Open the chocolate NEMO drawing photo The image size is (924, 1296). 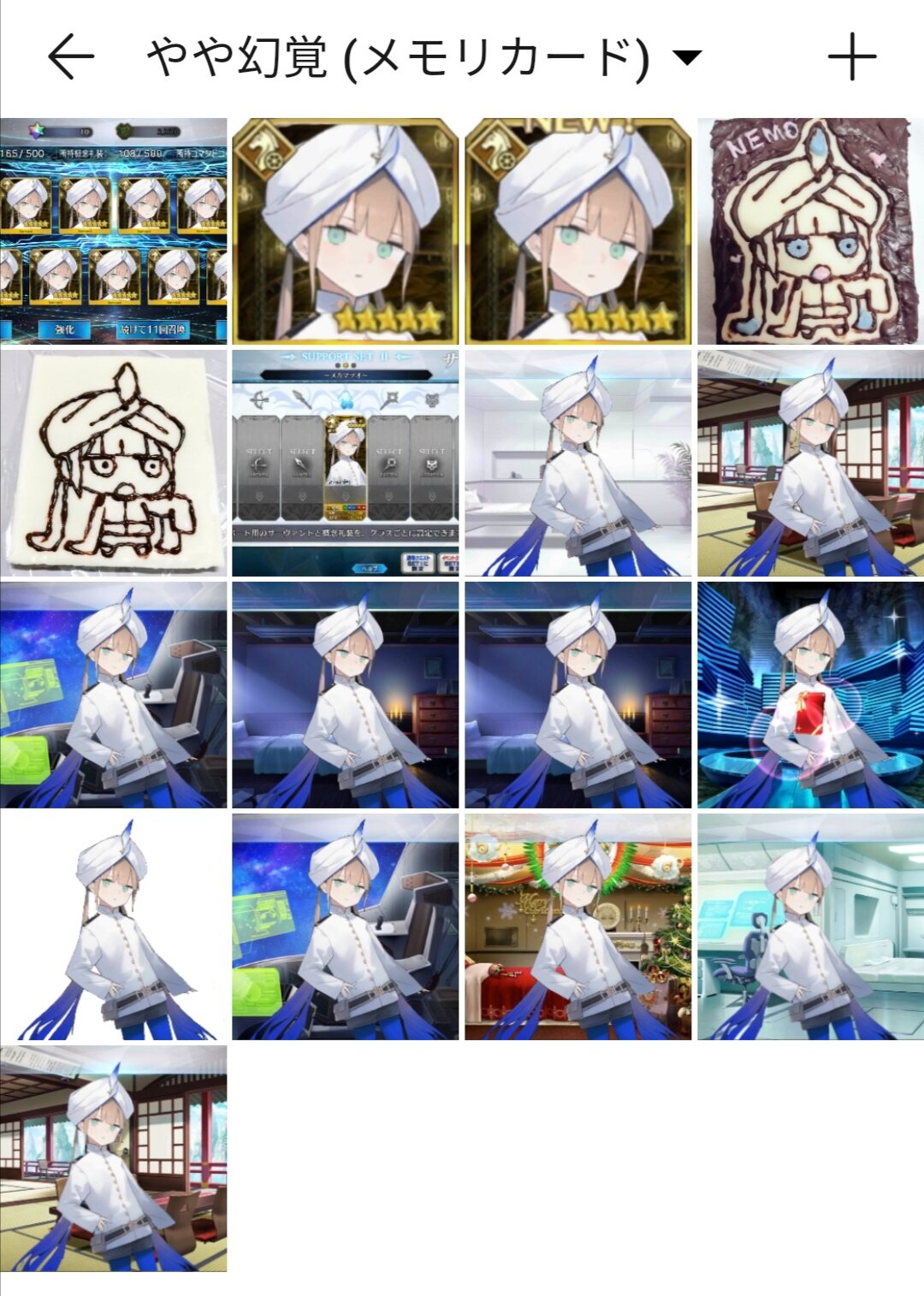(x=810, y=231)
